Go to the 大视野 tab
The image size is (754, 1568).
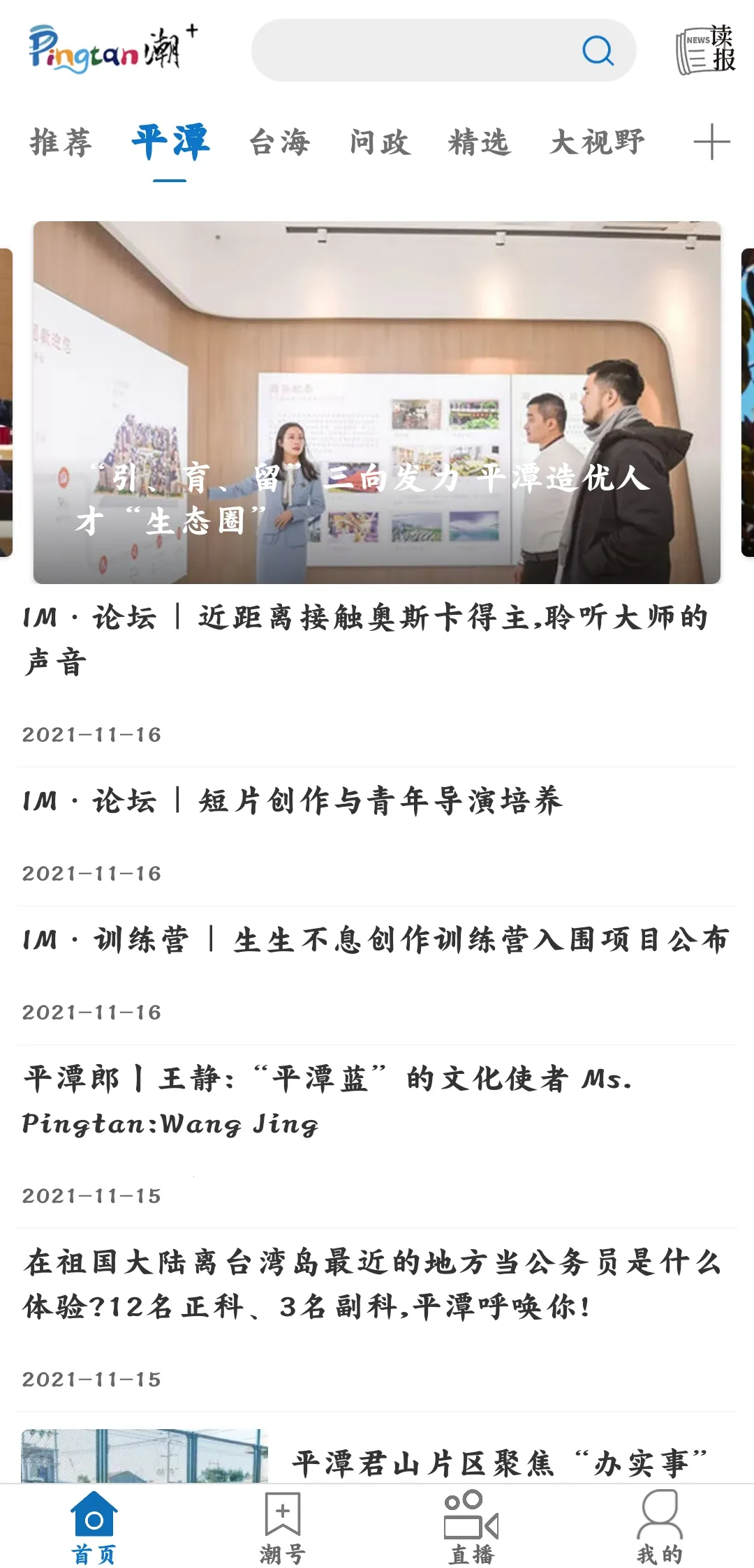pyautogui.click(x=597, y=142)
